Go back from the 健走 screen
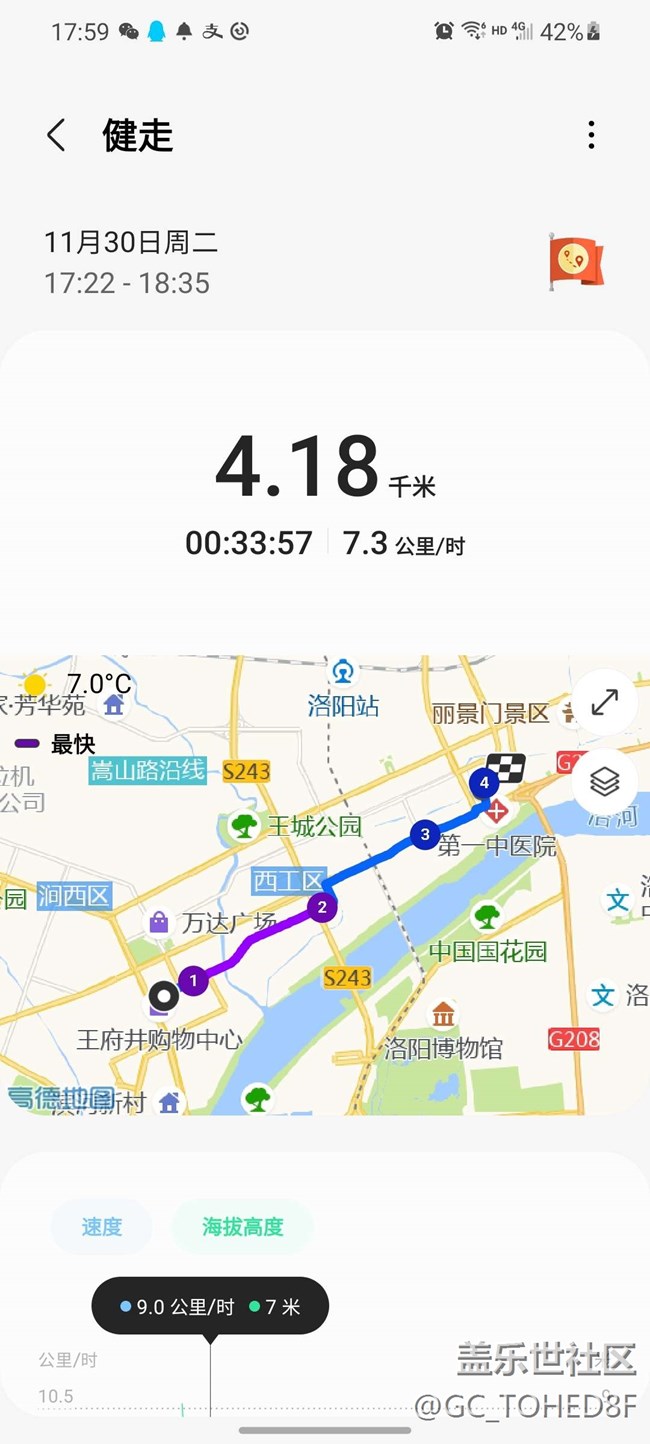 coord(57,135)
